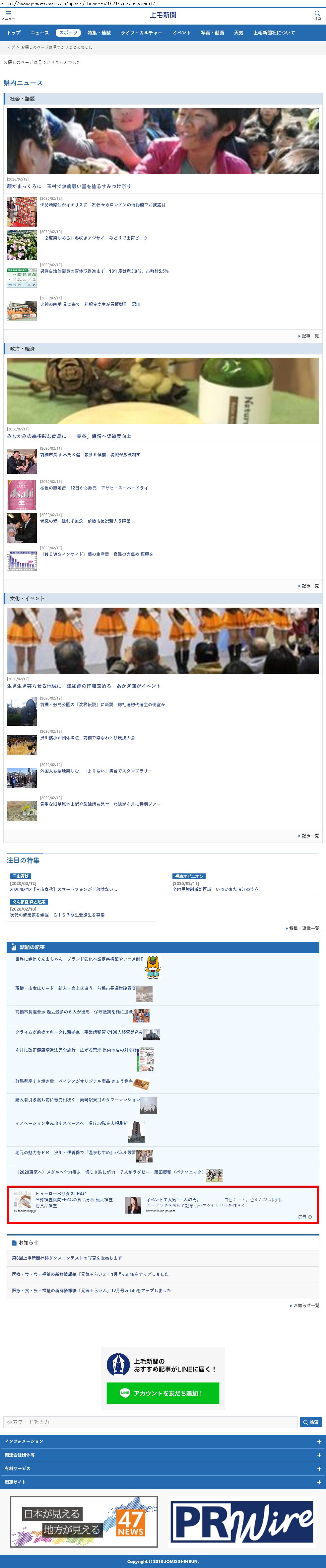The image size is (326, 1568).
Task: Open the hamburger menu
Action: tap(8, 15)
